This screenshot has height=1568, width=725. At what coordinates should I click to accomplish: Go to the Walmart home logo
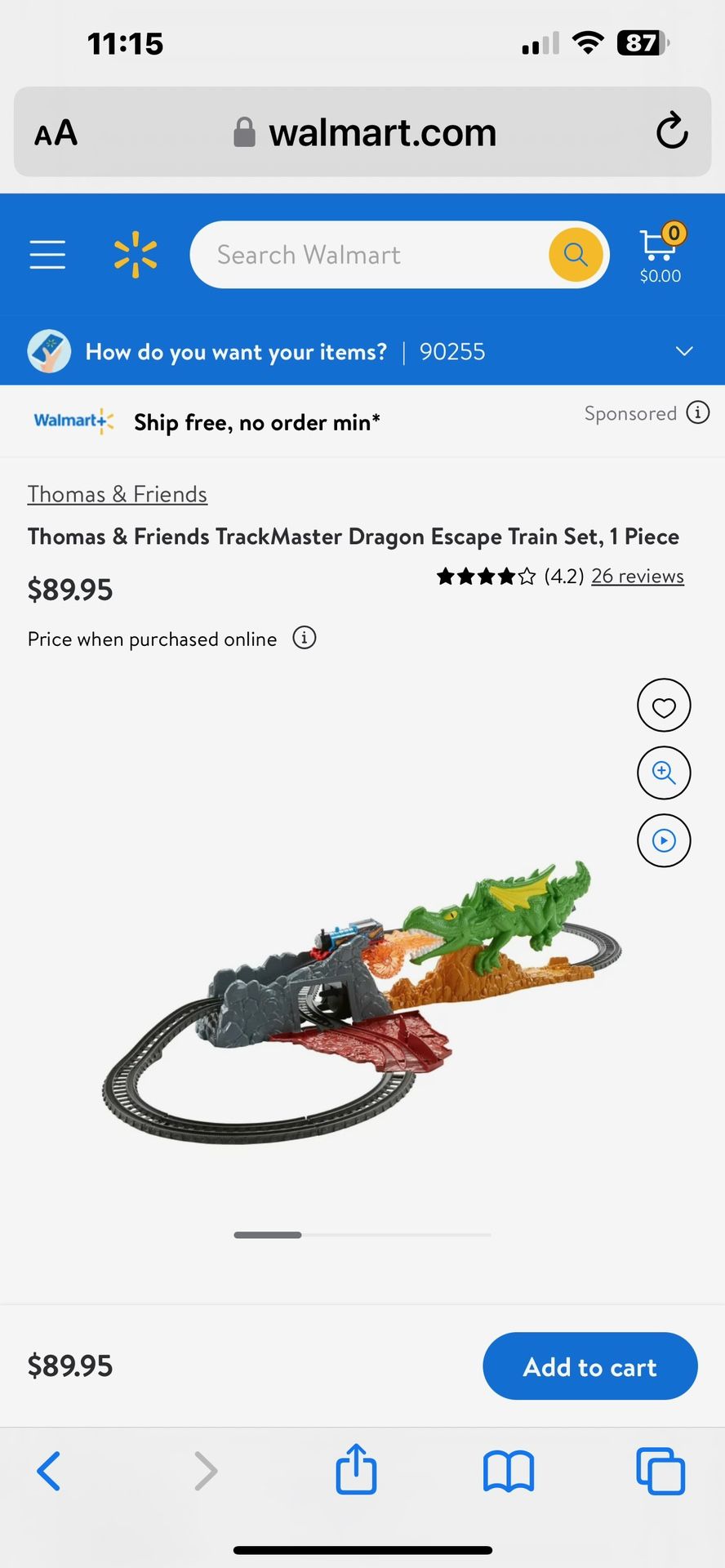click(135, 255)
